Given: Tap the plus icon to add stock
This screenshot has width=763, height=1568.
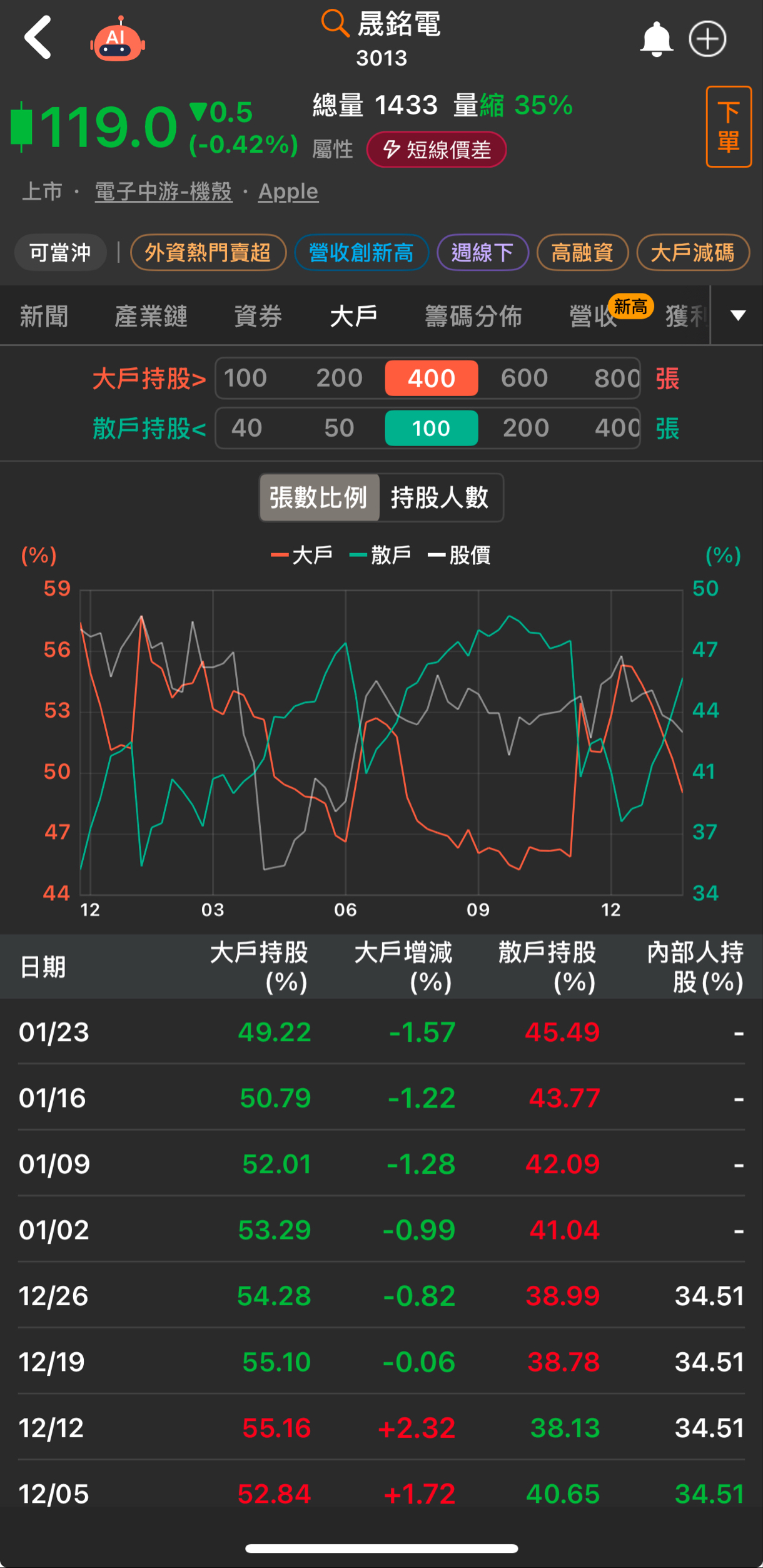Looking at the screenshot, I should point(707,39).
